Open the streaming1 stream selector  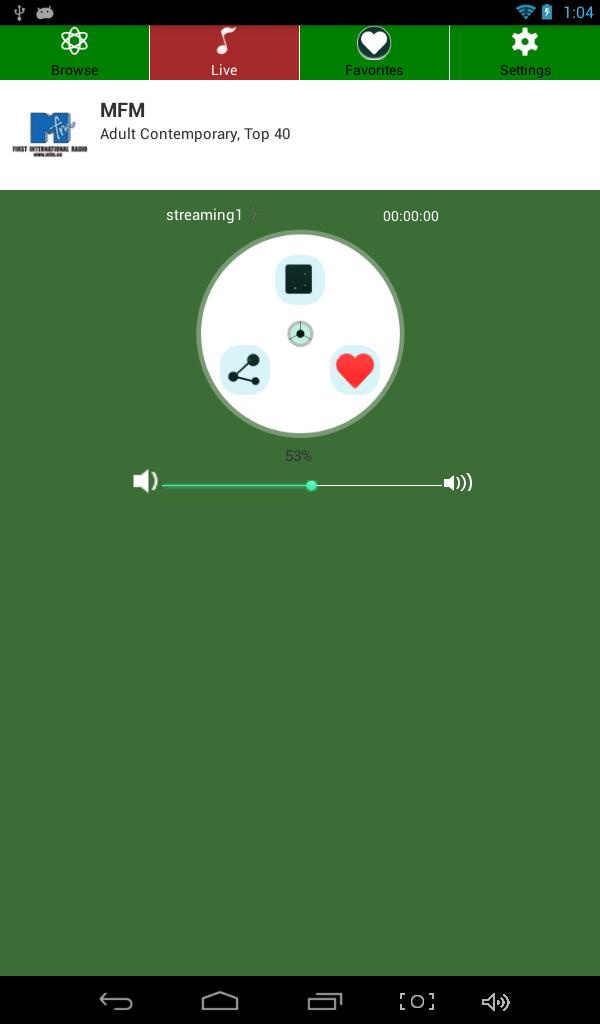212,215
